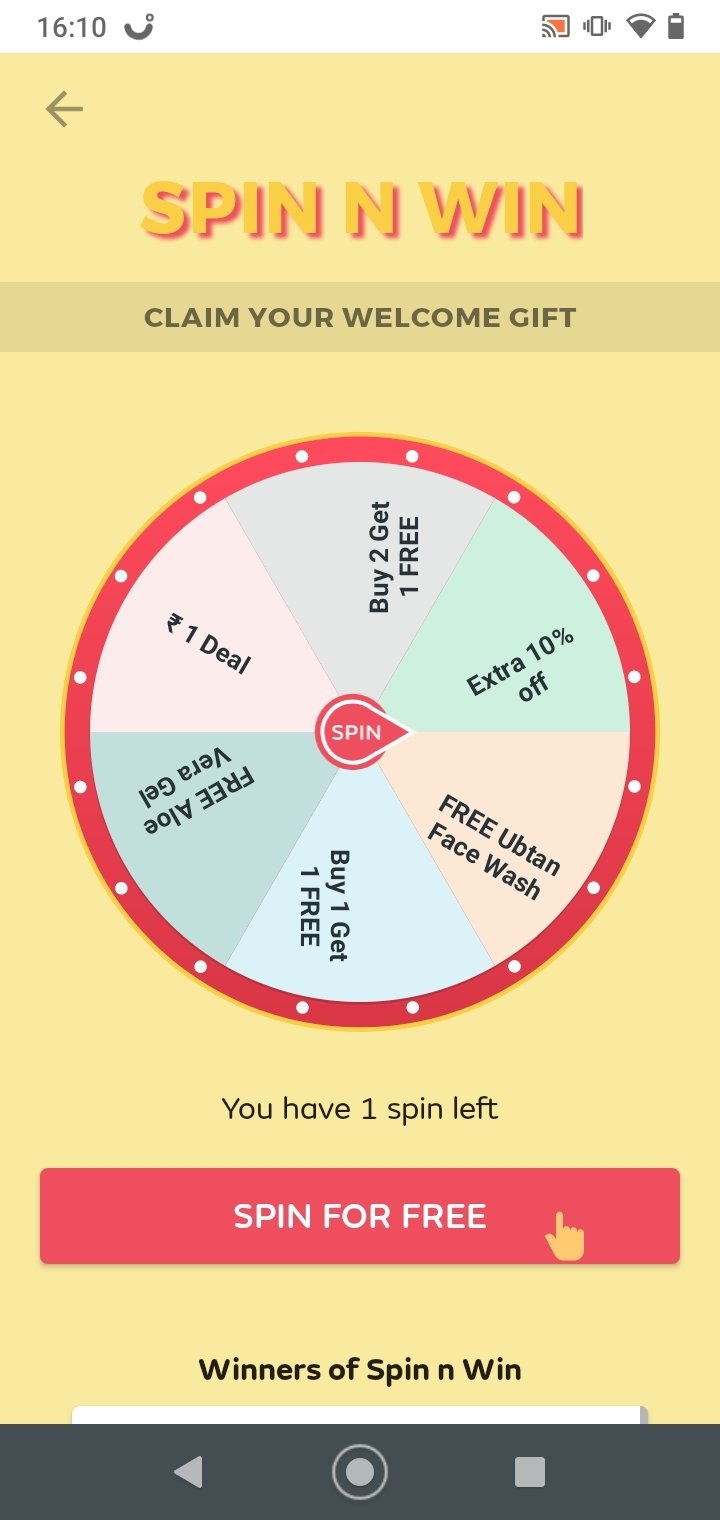Screen dimensions: 720x1520
Task: Tap the system back button
Action: (x=188, y=1472)
